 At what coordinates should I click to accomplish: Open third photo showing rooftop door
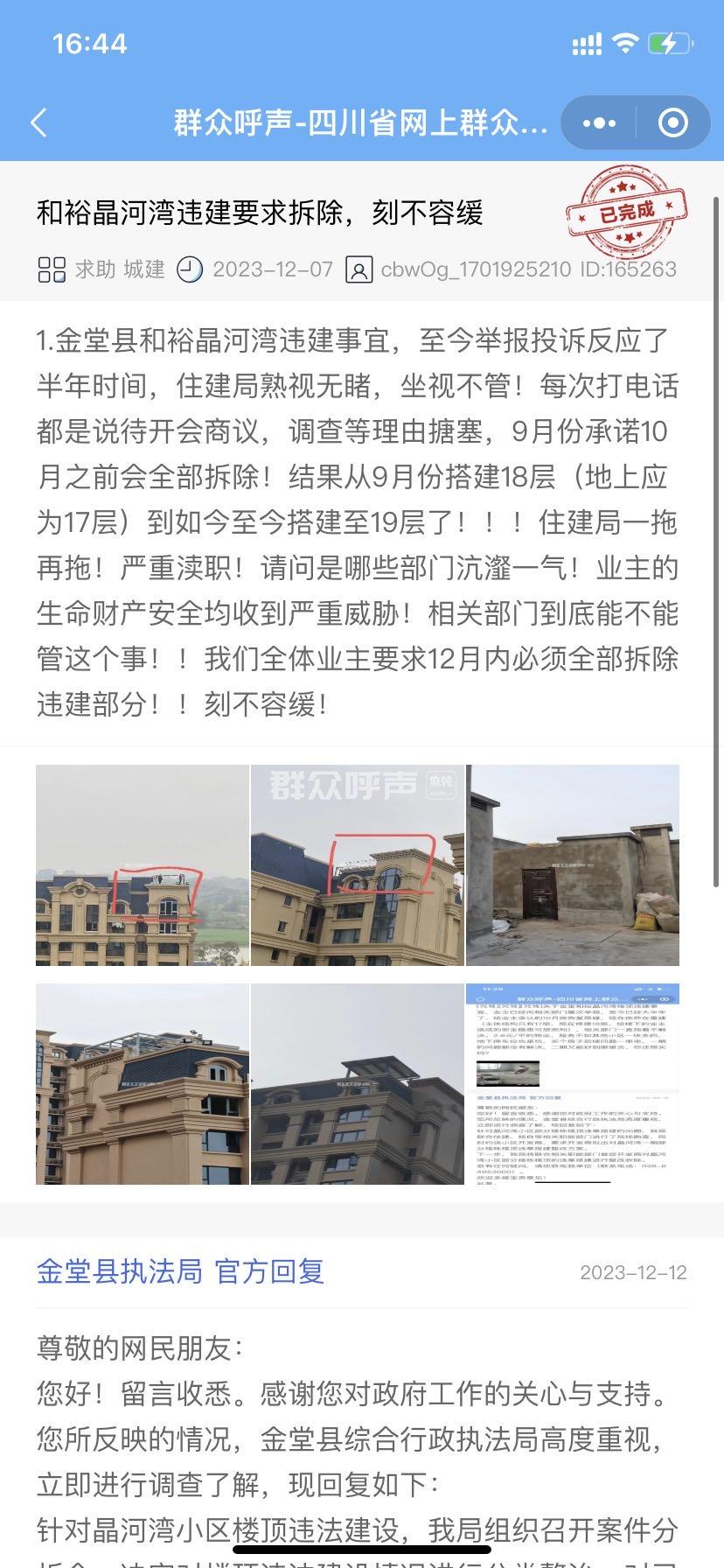tap(573, 865)
